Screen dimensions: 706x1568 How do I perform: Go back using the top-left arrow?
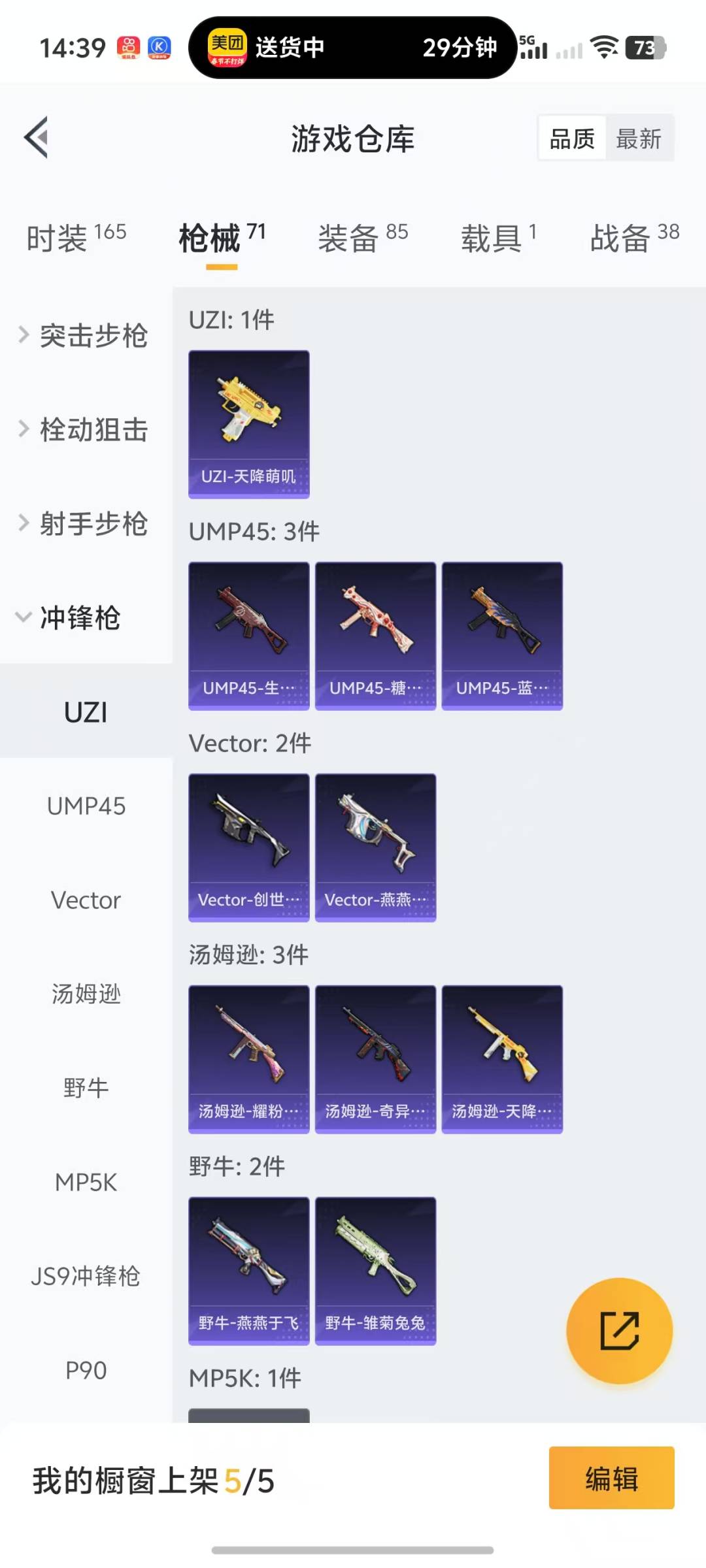(37, 138)
